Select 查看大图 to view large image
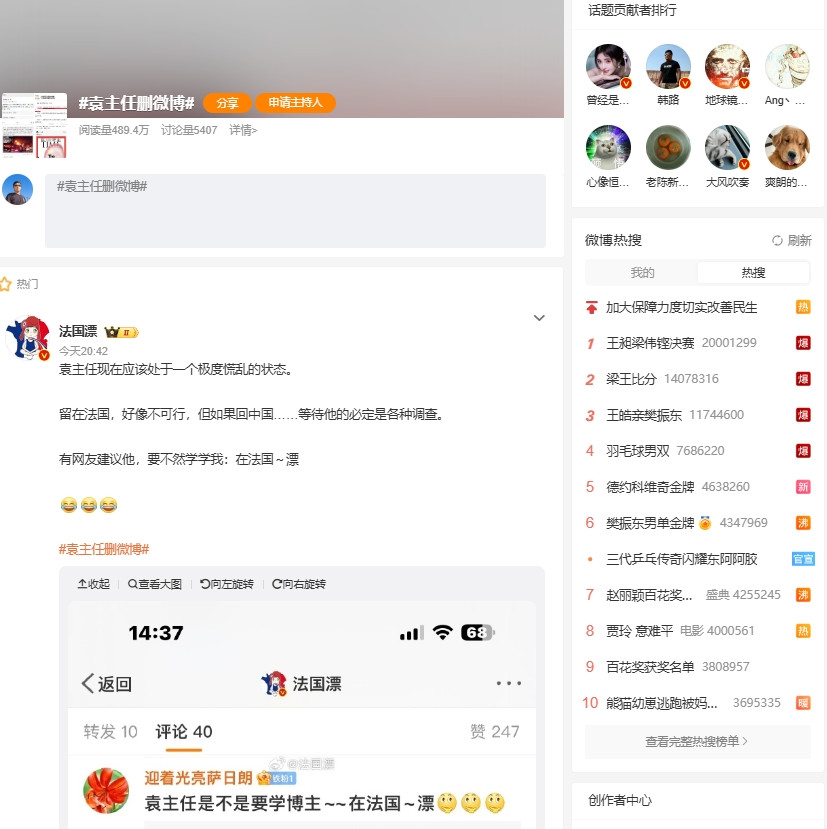The height and width of the screenshot is (829, 827). [155, 584]
